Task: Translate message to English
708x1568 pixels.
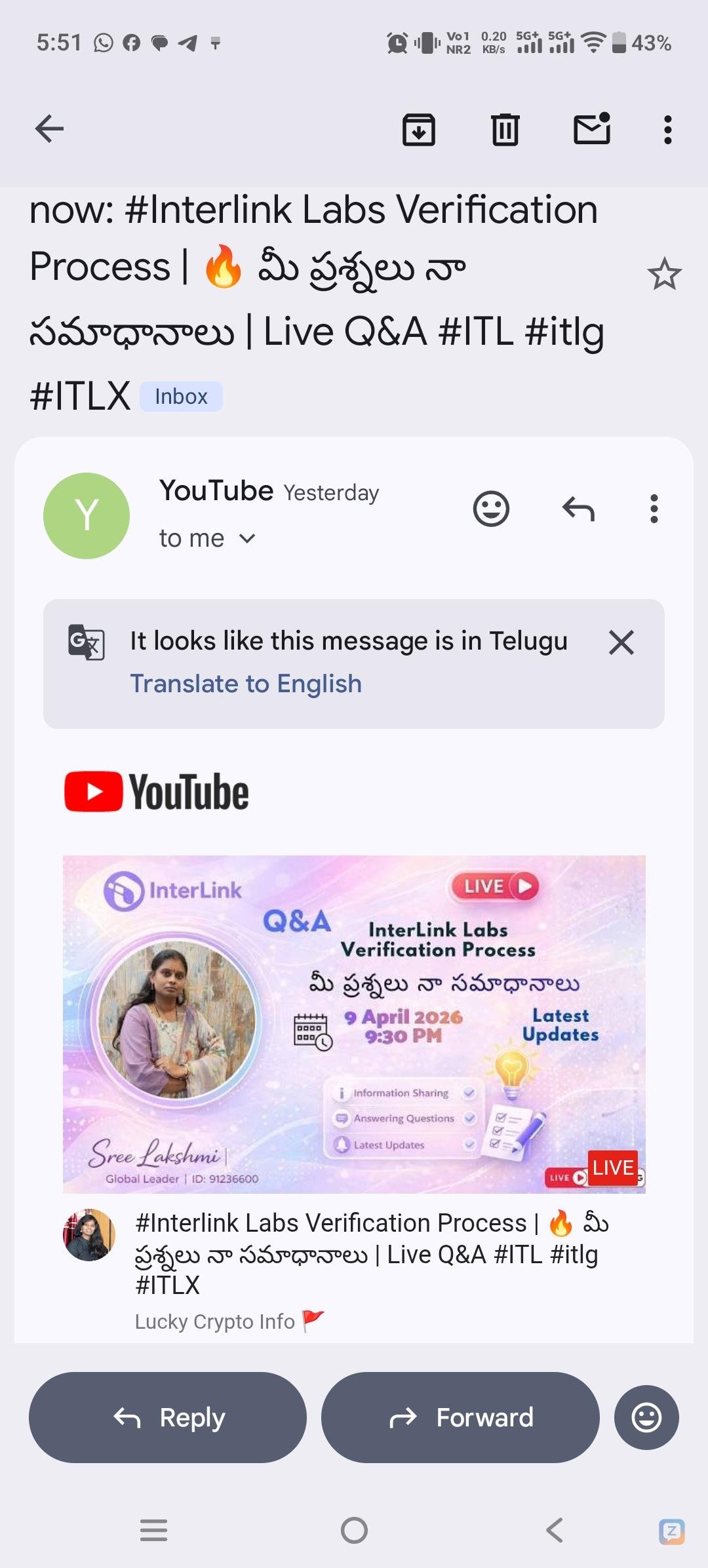Action: 246,684
